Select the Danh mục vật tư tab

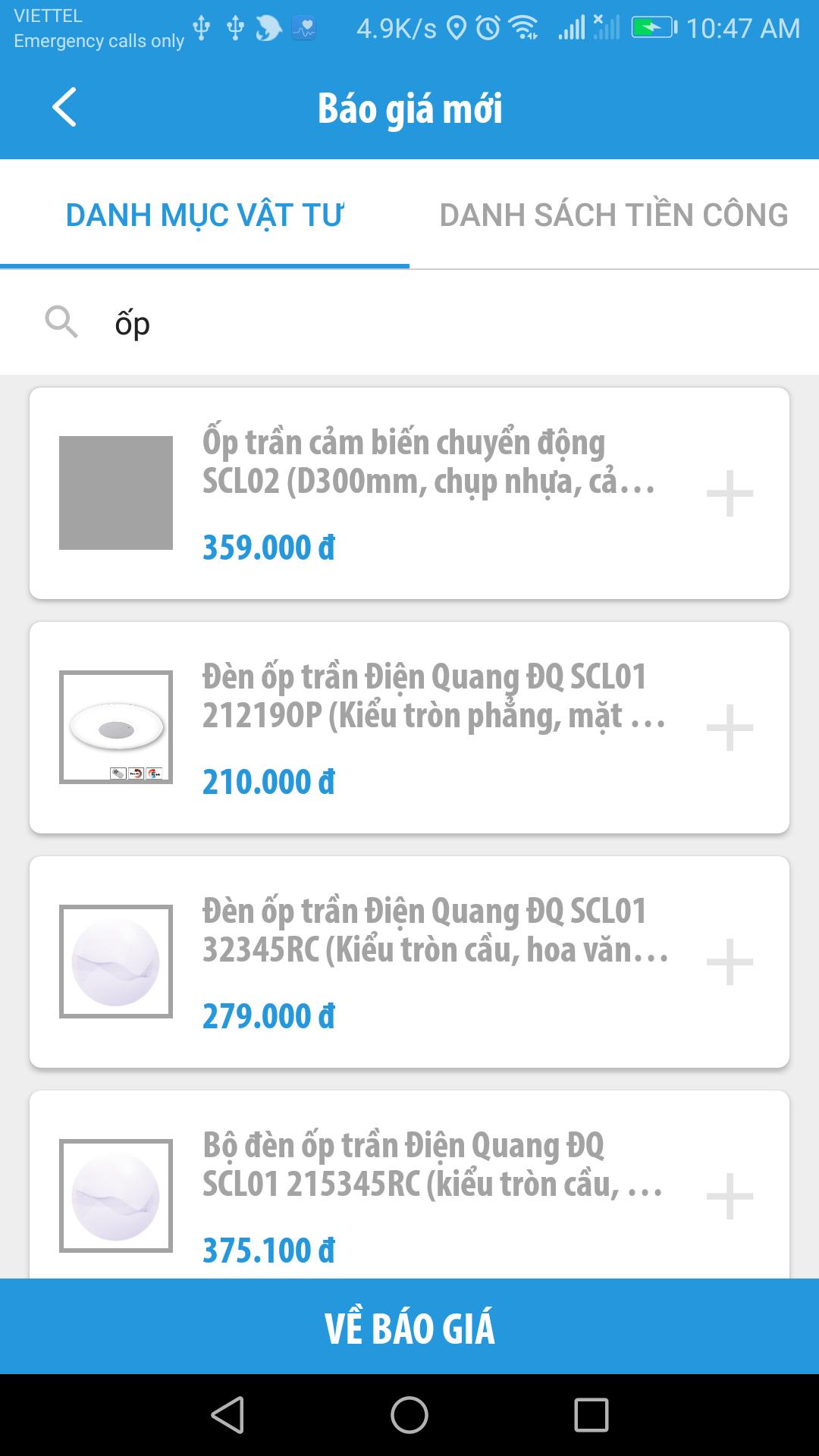tap(205, 215)
